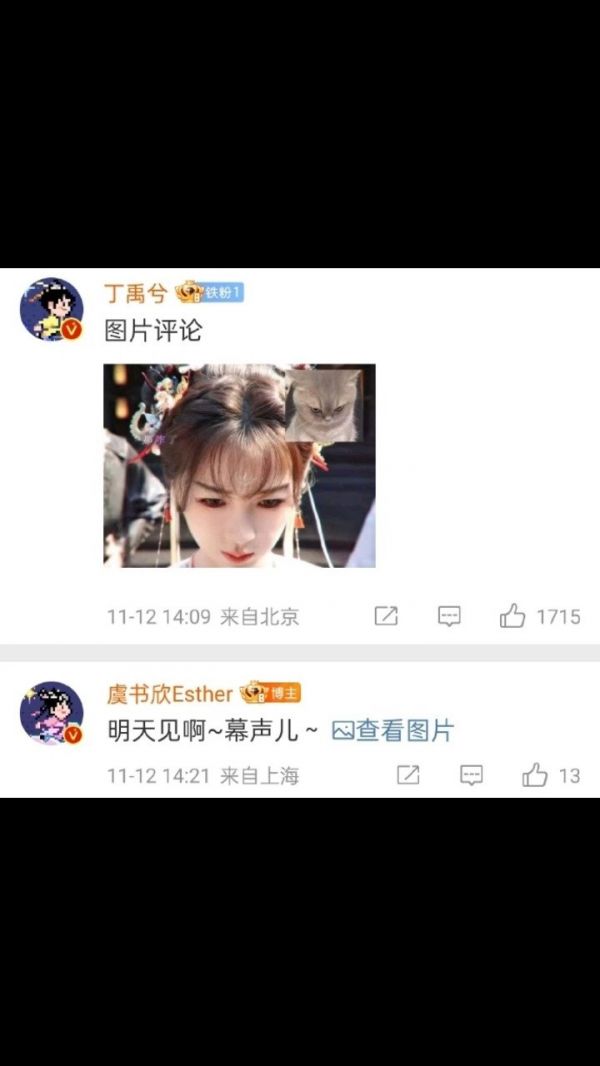Repost 丁禹兮's comment
Screen dimensions: 600x1066
[386, 617]
